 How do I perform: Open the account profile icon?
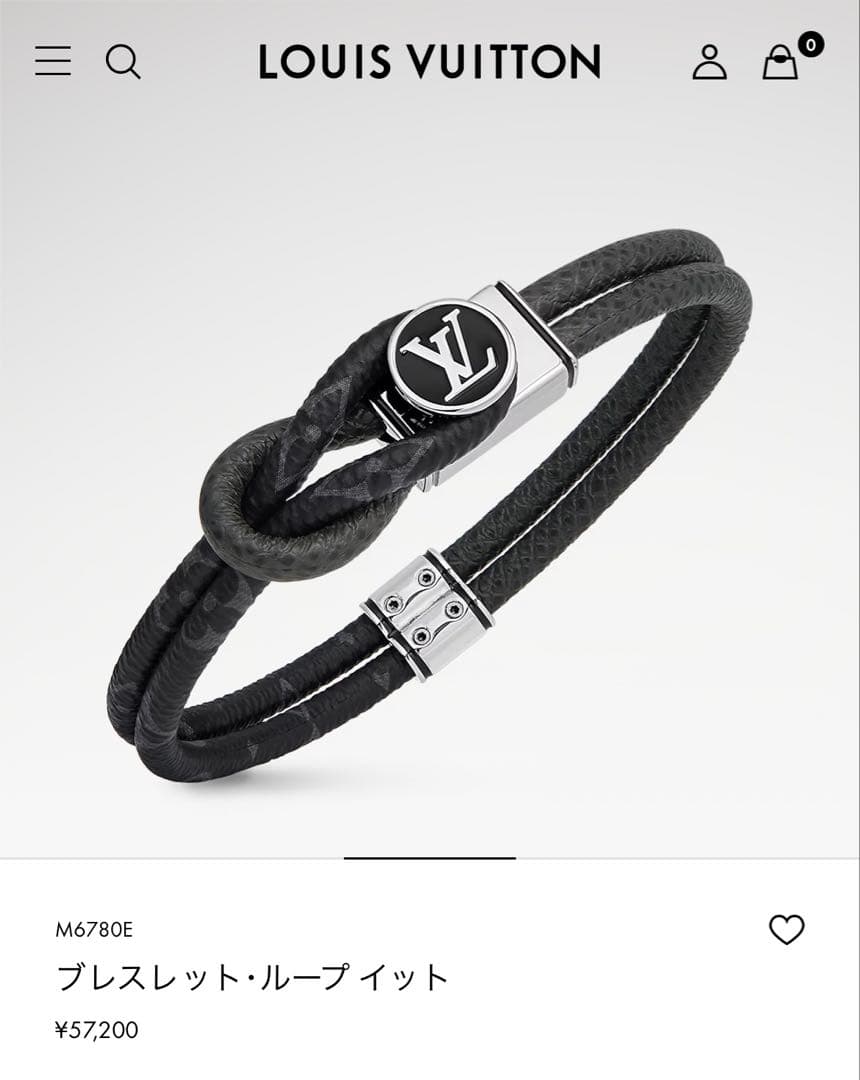711,63
